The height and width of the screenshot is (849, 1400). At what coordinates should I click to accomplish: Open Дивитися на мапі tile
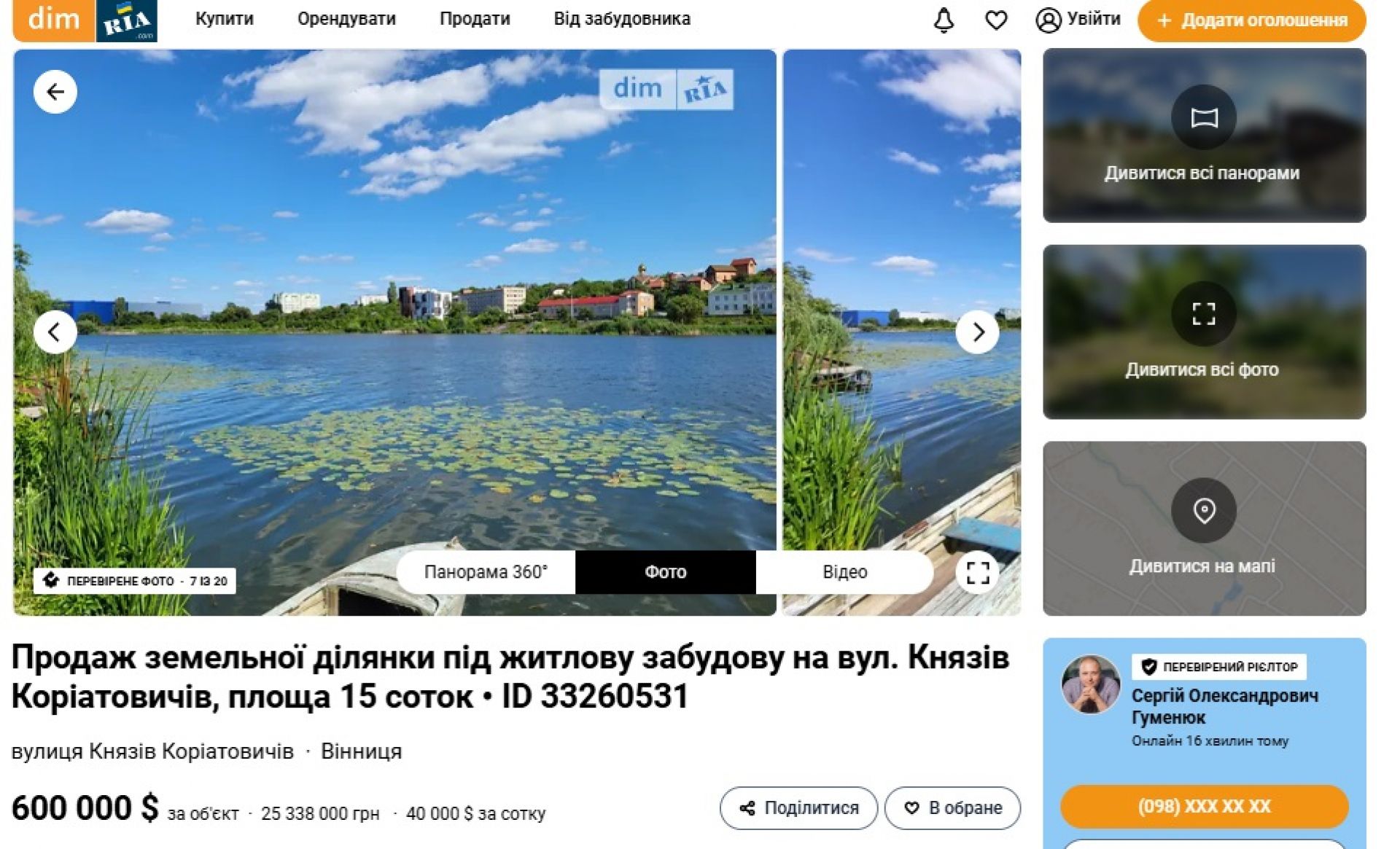(x=1204, y=529)
